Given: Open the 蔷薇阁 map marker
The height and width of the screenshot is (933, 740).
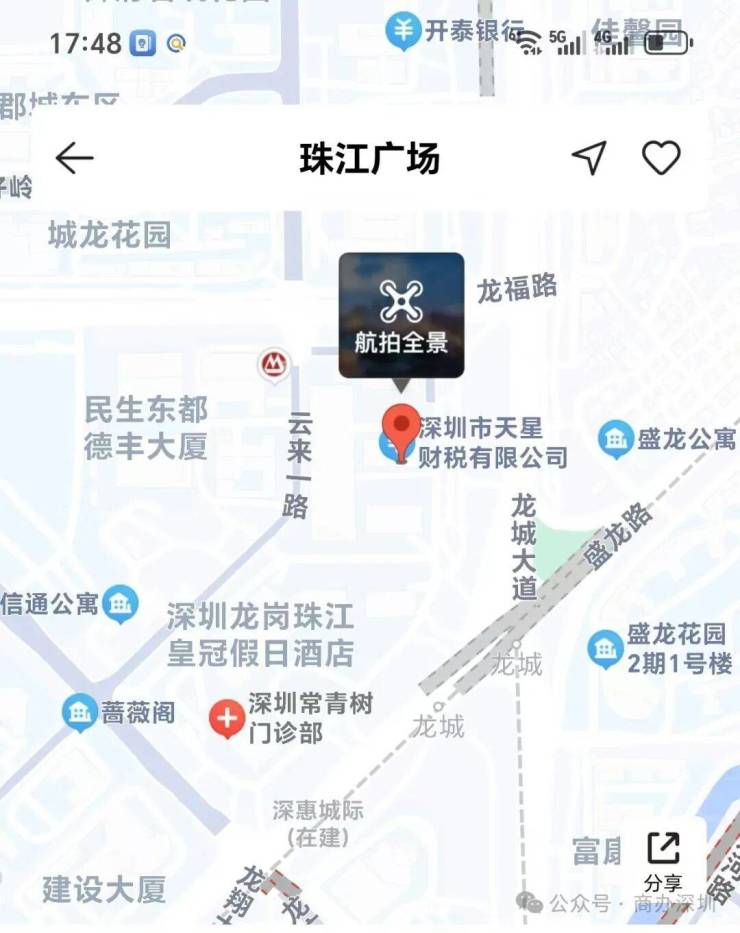Looking at the screenshot, I should point(80,712).
